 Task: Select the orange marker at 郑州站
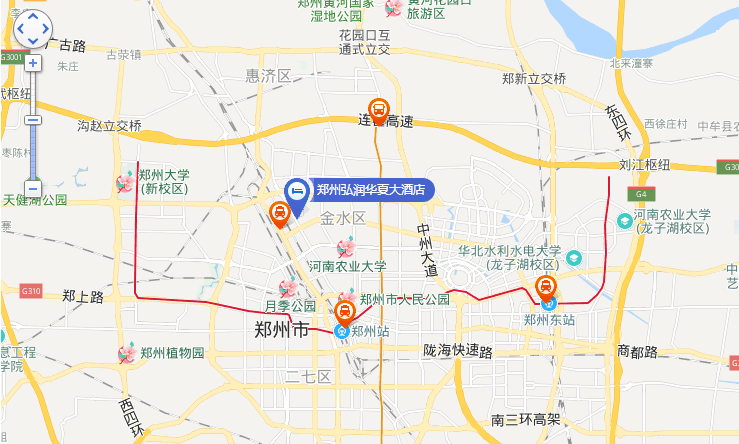coord(346,311)
